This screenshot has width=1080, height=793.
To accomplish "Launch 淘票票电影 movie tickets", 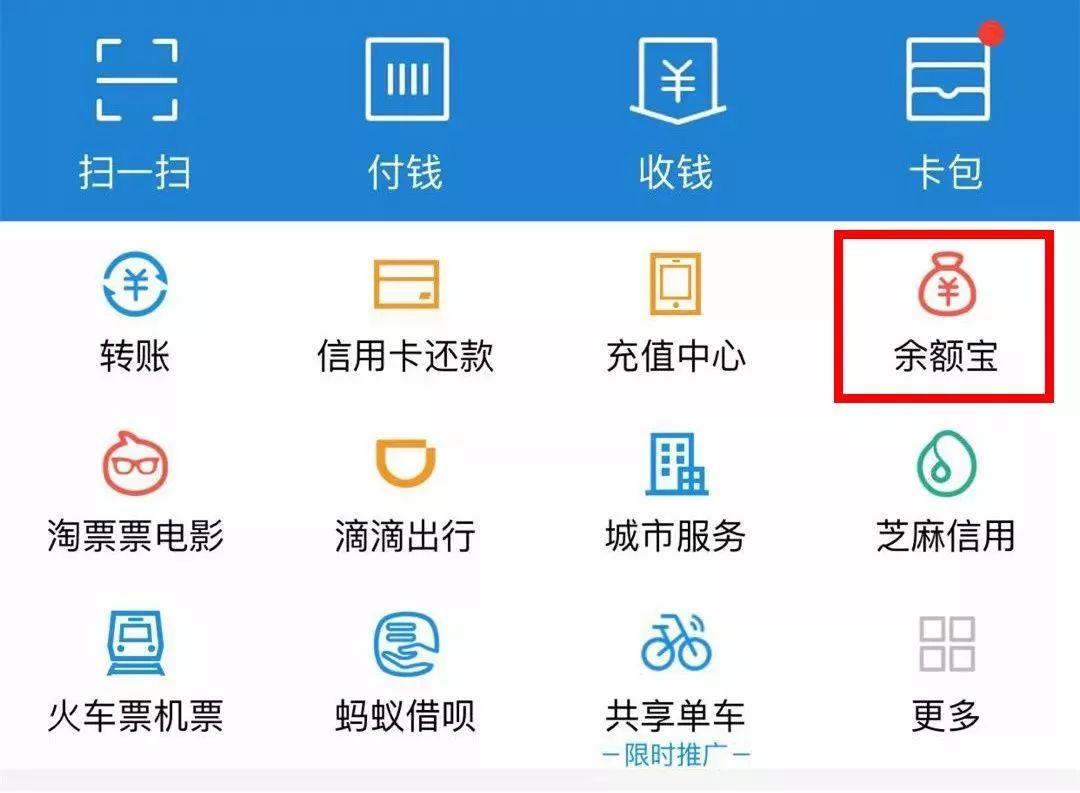I will pos(135,495).
